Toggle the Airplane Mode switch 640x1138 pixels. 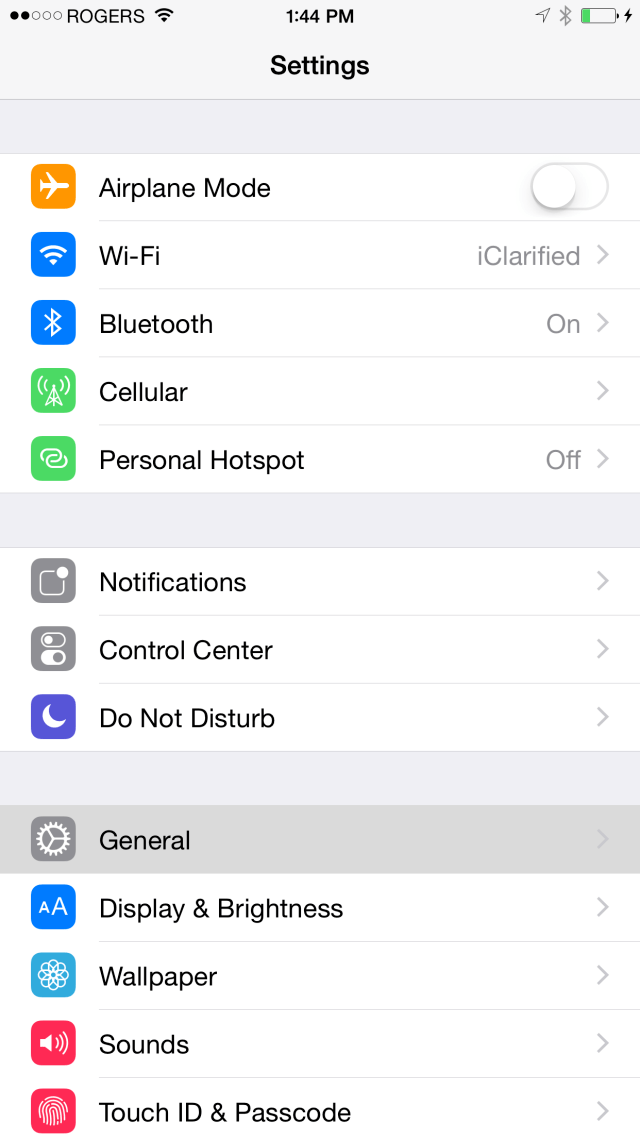tap(568, 187)
